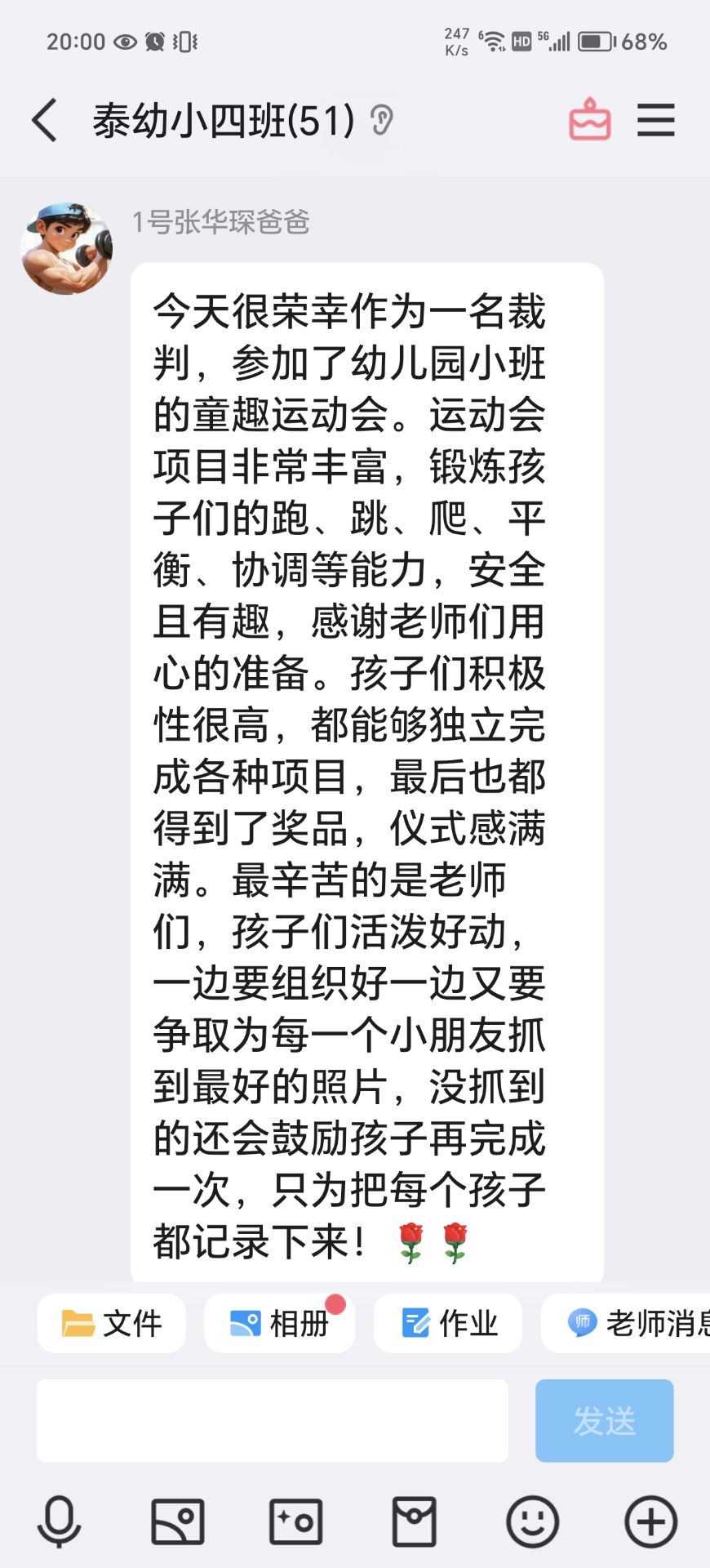This screenshot has height=1568, width=710.
Task: Open the emoji smiley picker
Action: click(x=532, y=1521)
